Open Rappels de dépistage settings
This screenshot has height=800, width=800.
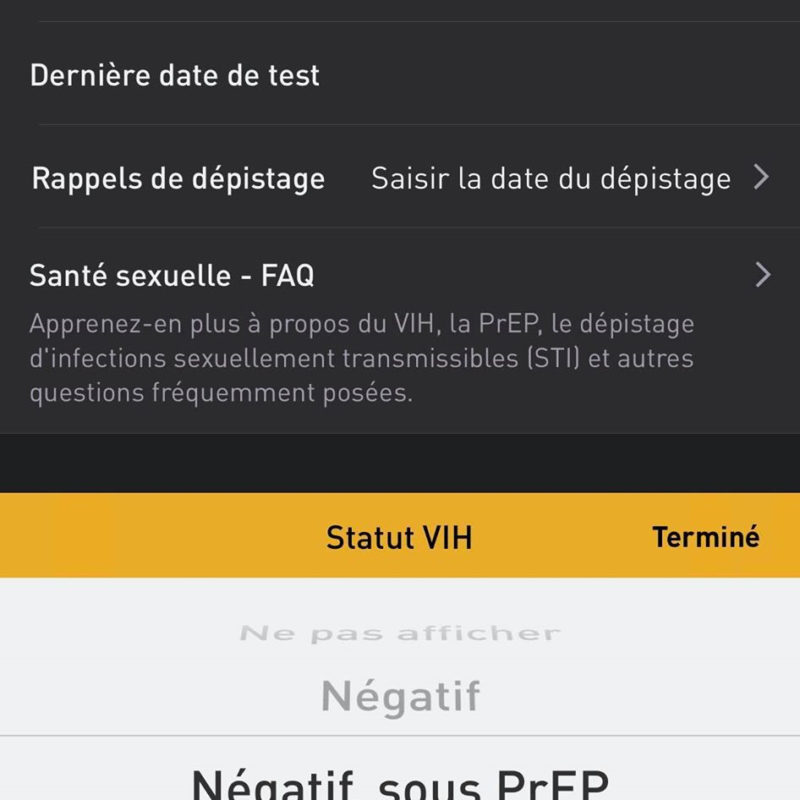click(400, 178)
